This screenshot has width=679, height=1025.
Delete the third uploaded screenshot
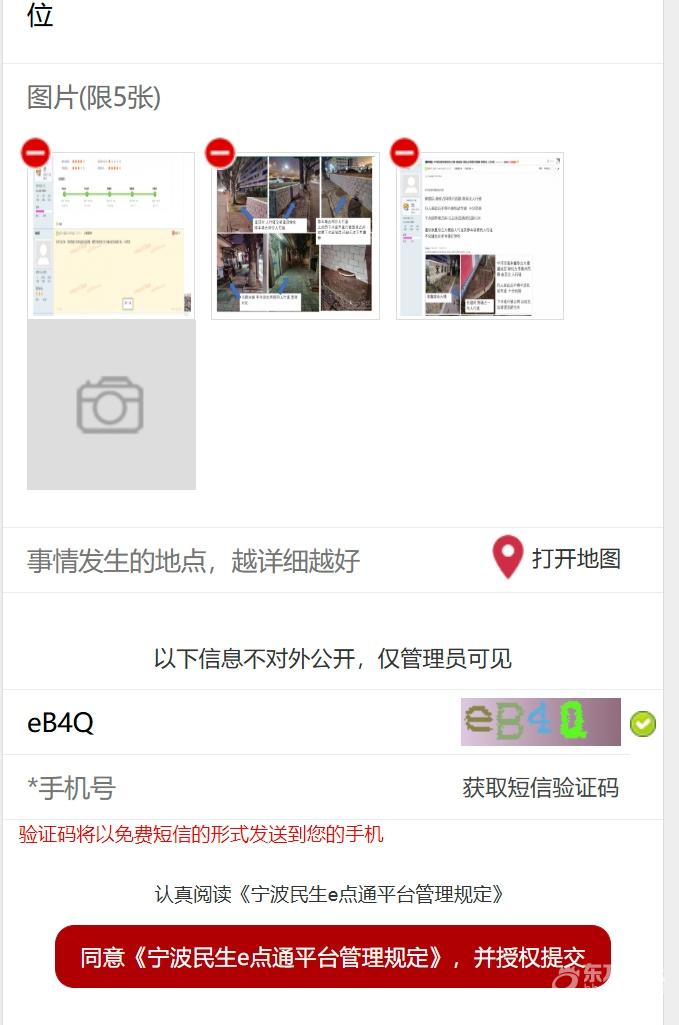click(404, 153)
